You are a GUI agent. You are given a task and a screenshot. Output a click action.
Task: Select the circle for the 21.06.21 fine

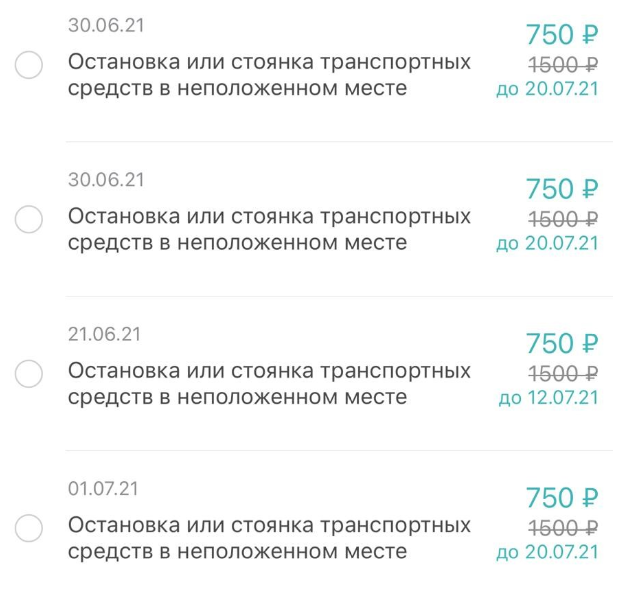pos(29,374)
